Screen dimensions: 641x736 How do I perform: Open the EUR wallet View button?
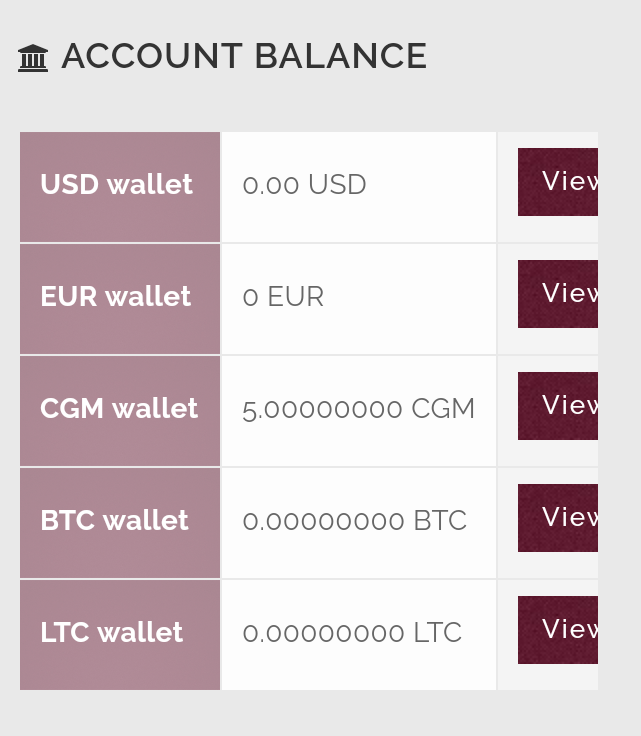(x=558, y=294)
